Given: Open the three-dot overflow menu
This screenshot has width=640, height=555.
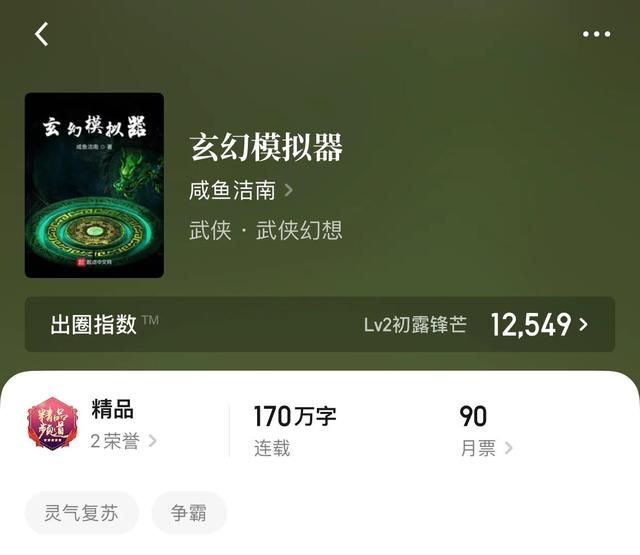Looking at the screenshot, I should pos(596,34).
